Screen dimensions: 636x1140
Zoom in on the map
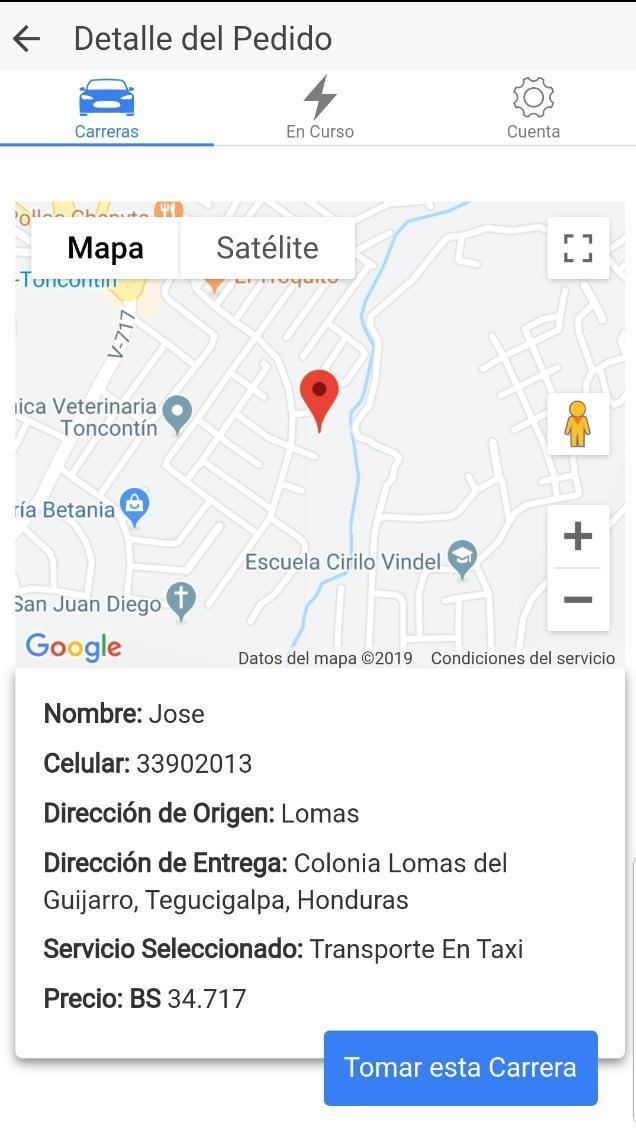pos(578,536)
